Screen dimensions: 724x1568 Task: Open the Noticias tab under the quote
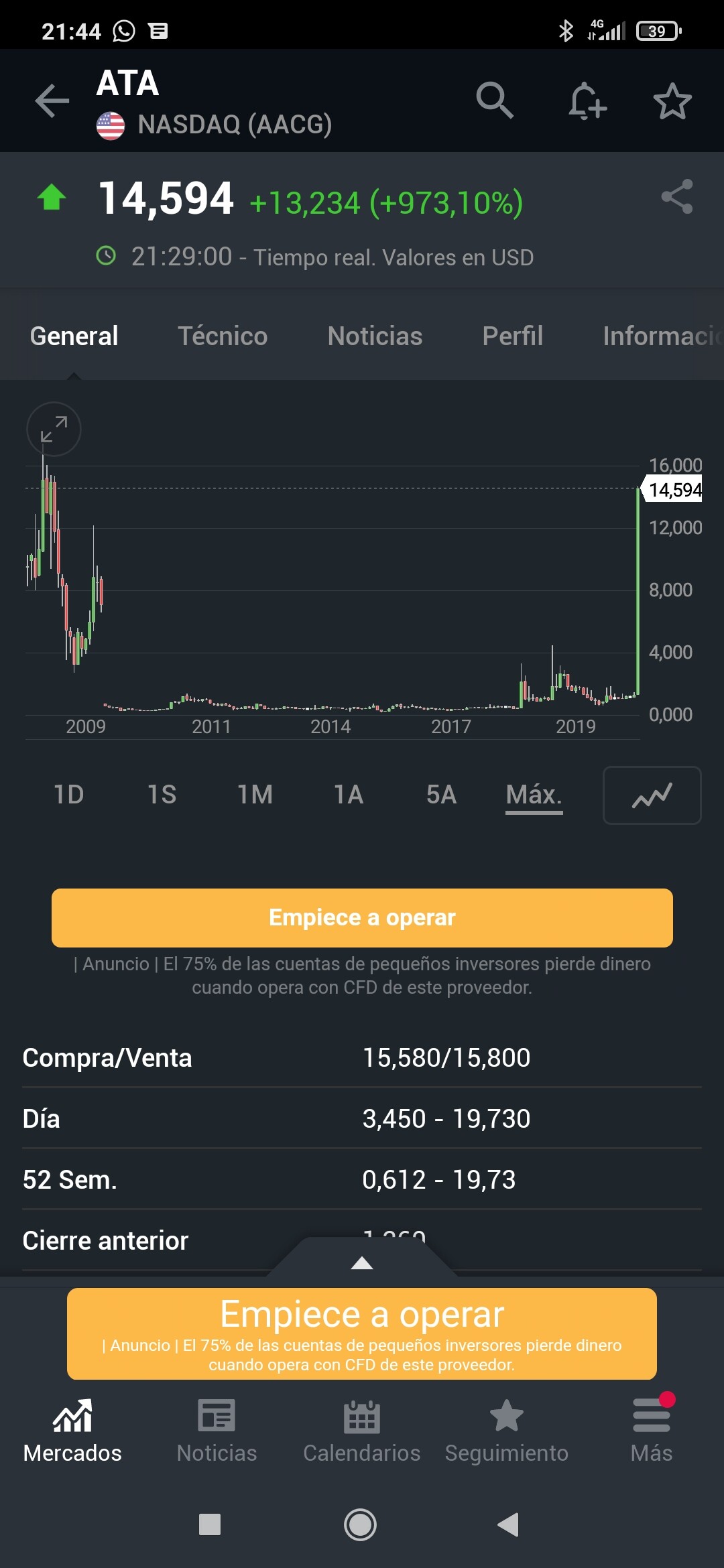pos(375,336)
